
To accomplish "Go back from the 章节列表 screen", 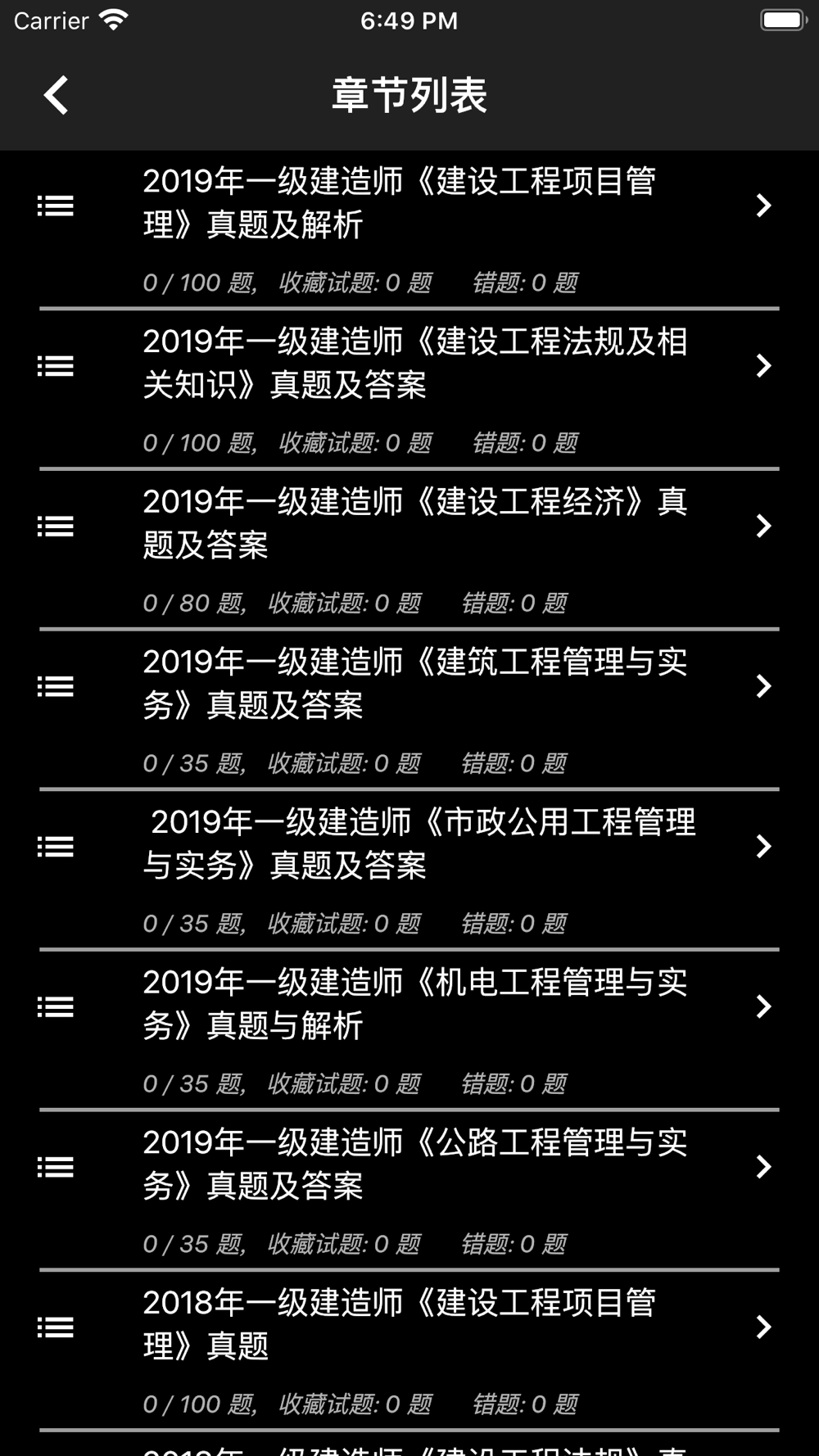I will (56, 95).
